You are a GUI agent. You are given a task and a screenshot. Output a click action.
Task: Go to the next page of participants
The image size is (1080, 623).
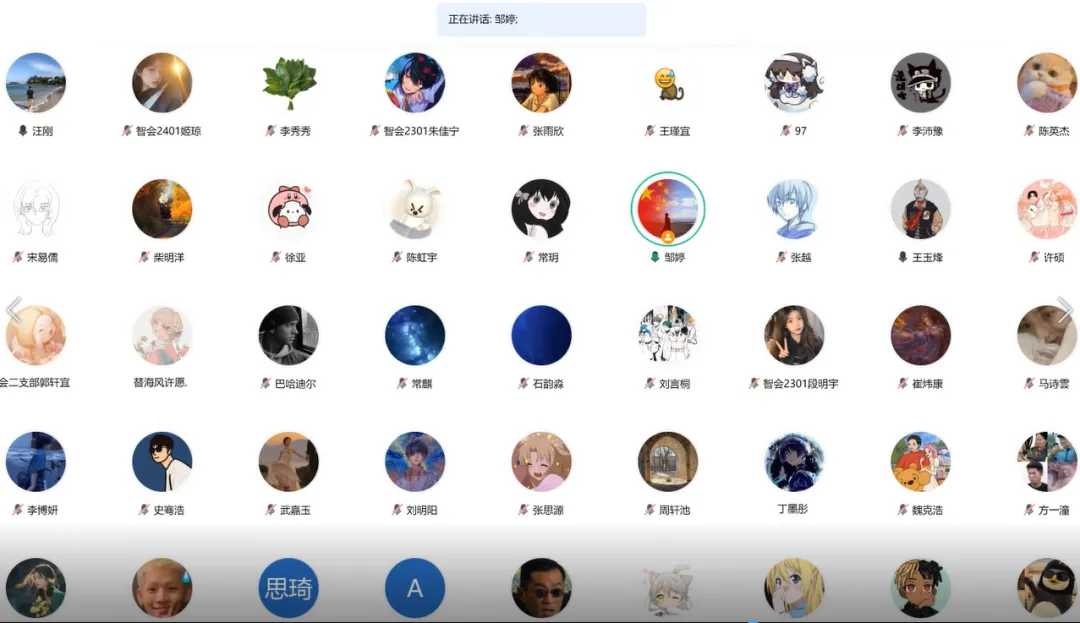(x=1065, y=309)
